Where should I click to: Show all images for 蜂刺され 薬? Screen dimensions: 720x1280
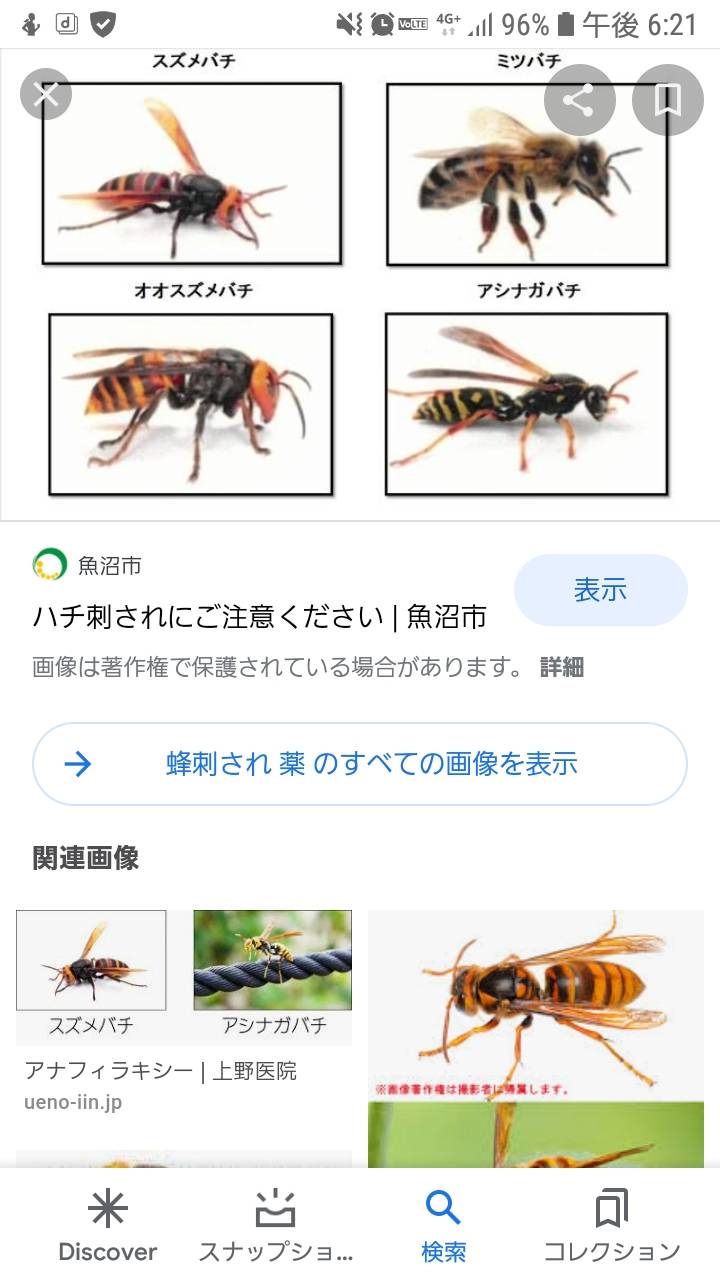pos(360,764)
